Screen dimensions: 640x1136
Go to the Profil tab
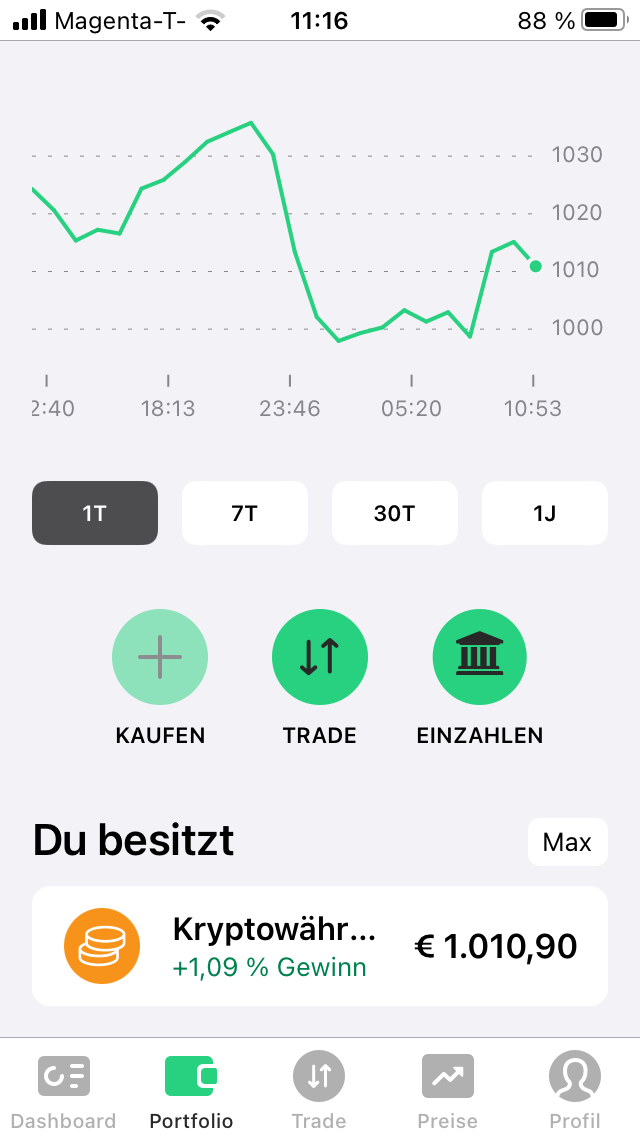575,1090
